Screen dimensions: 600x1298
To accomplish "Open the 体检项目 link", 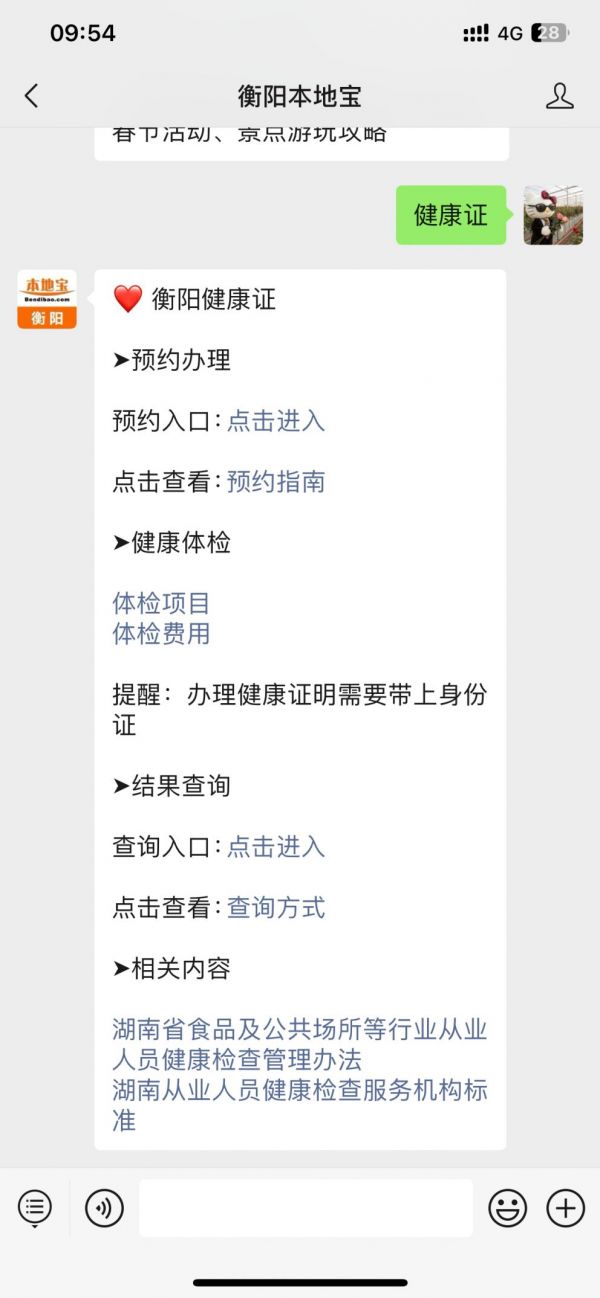I will coord(161,603).
